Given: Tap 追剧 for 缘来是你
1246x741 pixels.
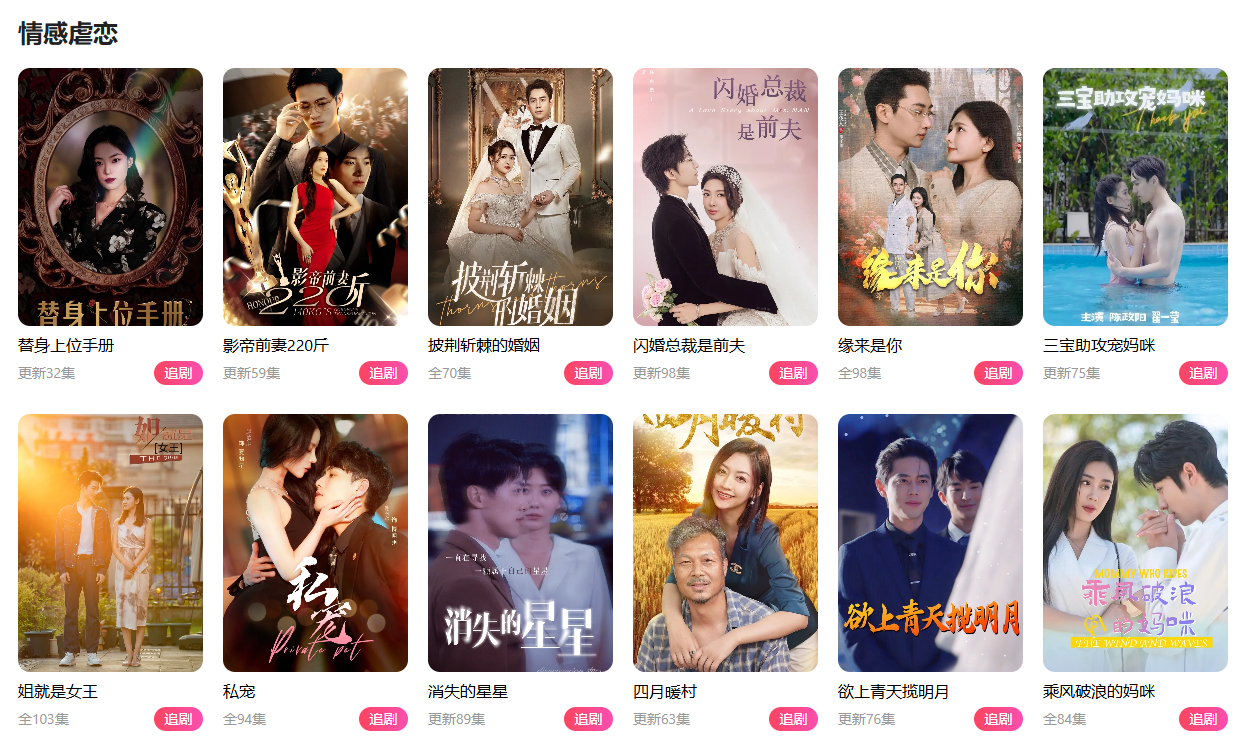Looking at the screenshot, I should [998, 373].
